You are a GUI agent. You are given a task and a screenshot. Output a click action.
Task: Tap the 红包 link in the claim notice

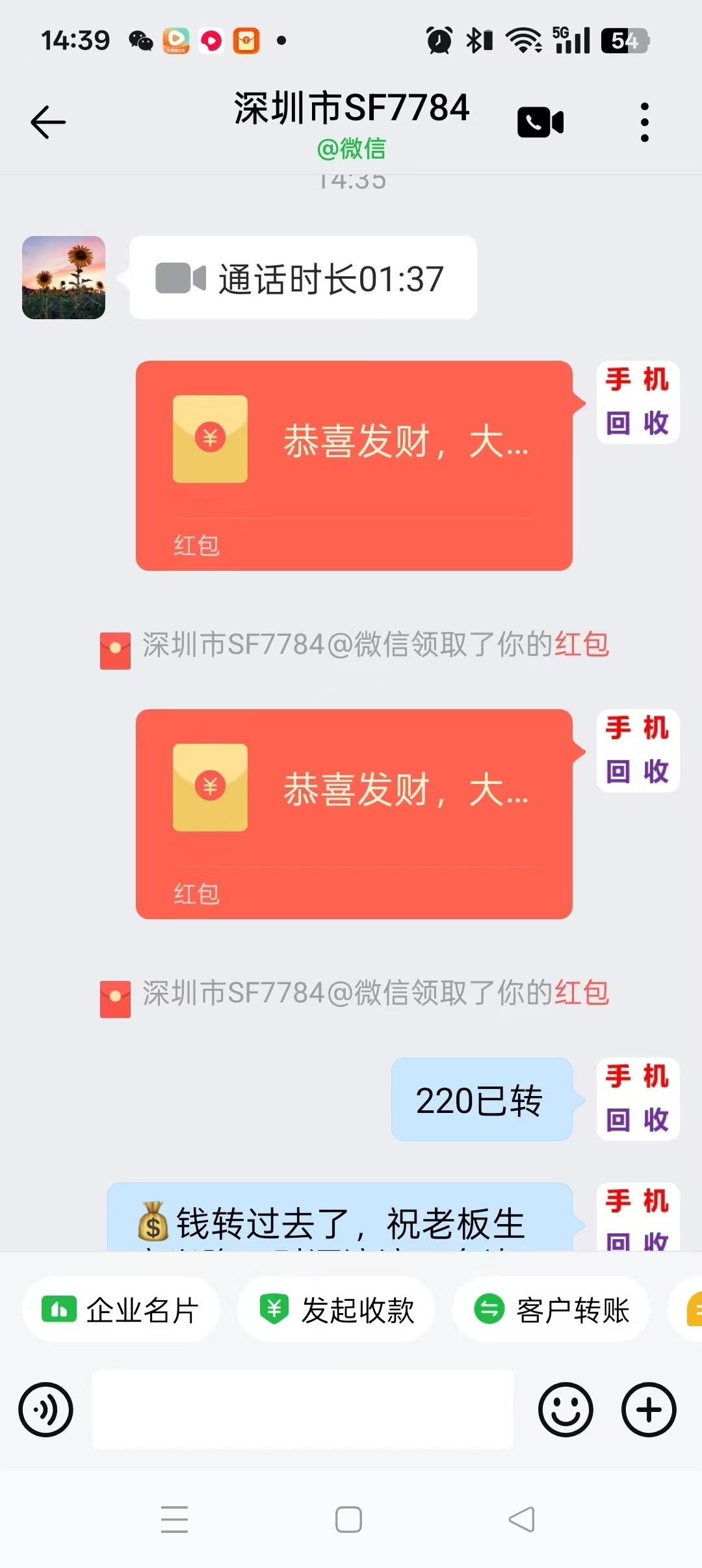[581, 646]
